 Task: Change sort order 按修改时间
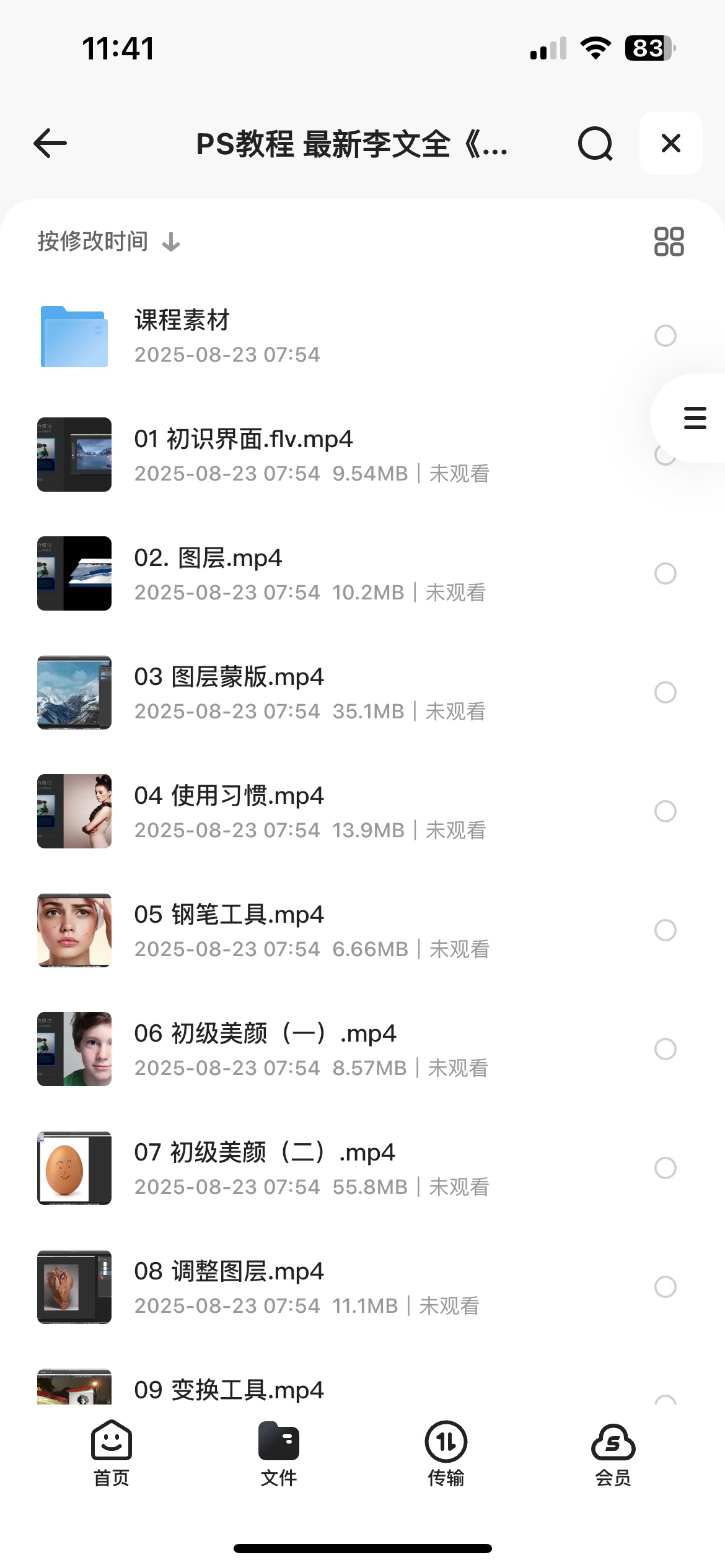[108, 242]
